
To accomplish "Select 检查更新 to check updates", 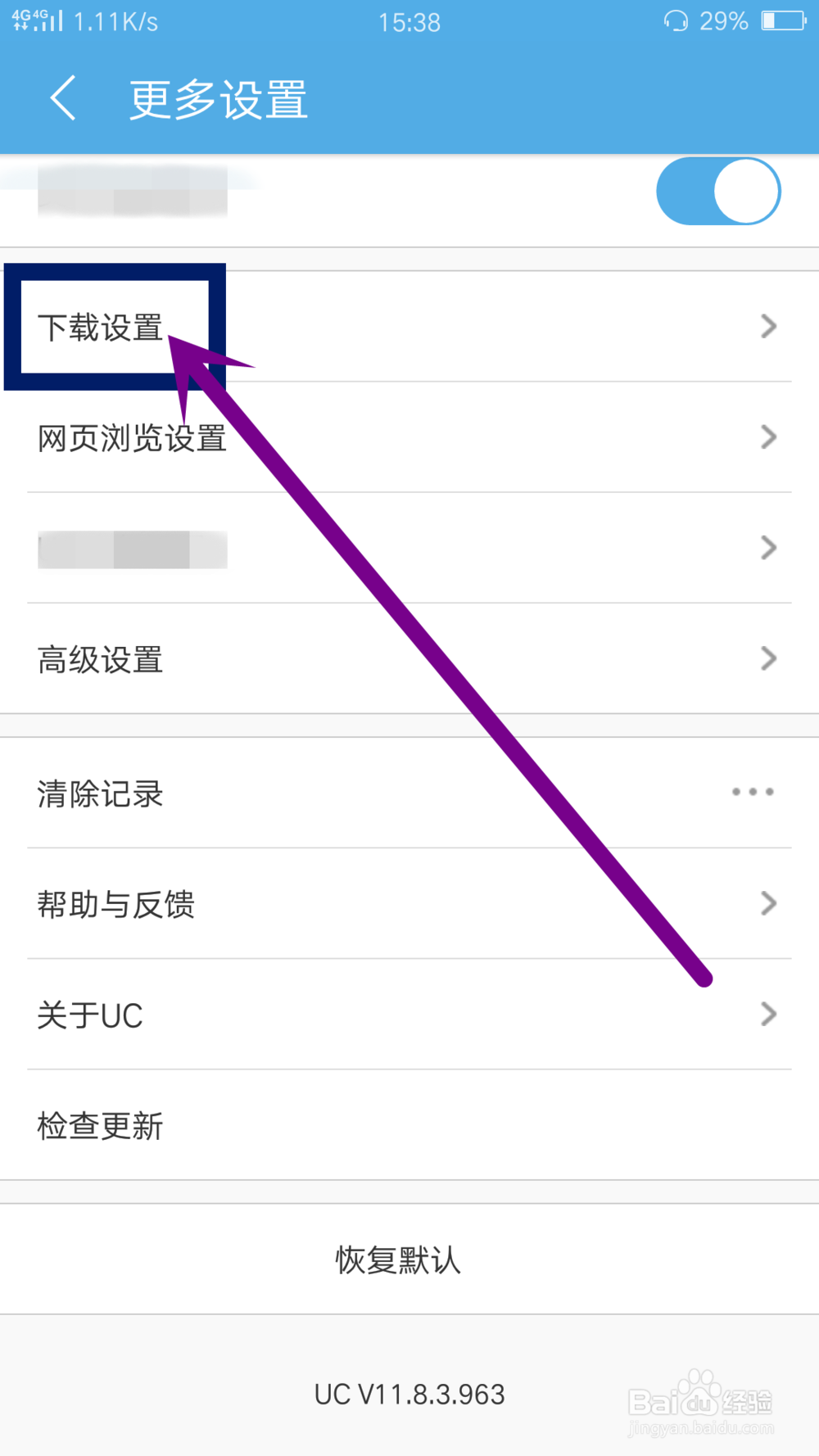I will coord(100,1126).
